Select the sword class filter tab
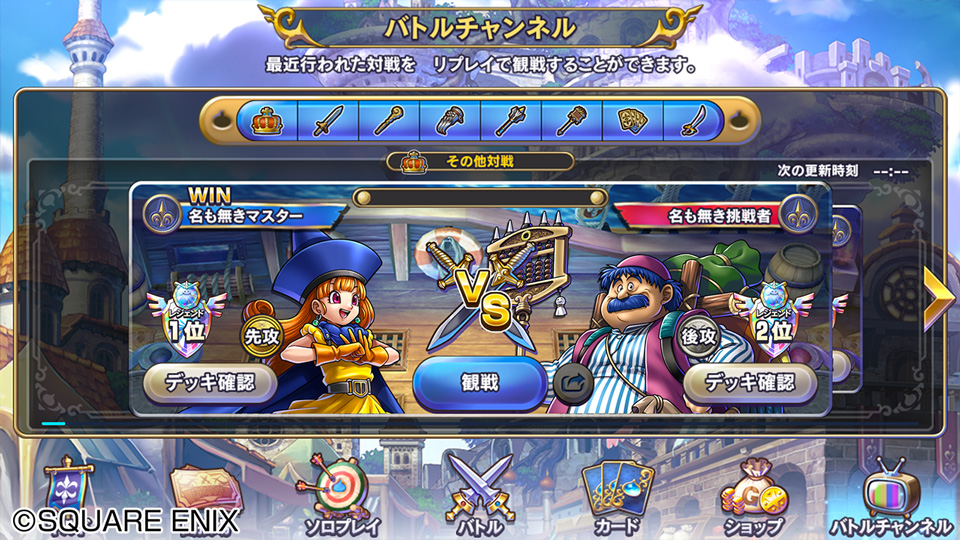Screen dimensions: 960x540 point(330,122)
